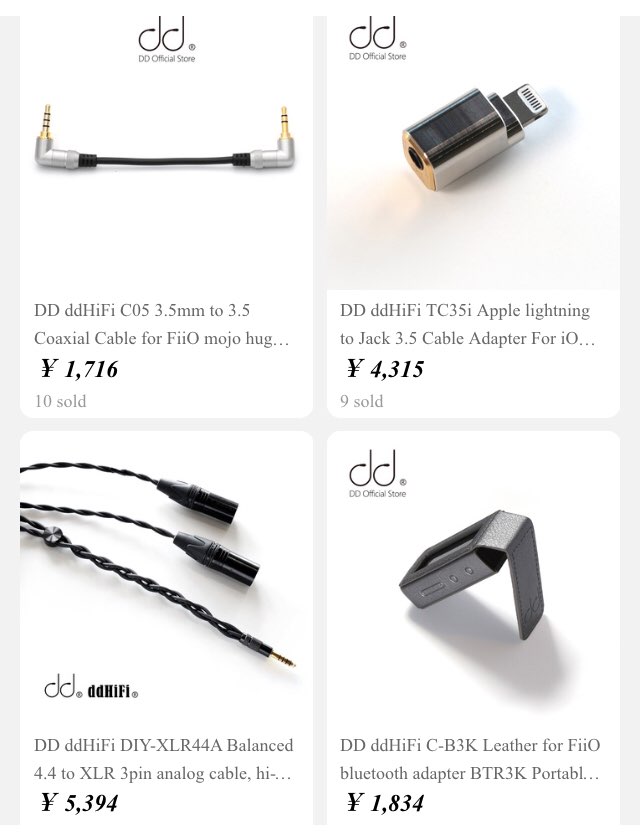Image resolution: width=640 pixels, height=840 pixels.
Task: Open the DIY-XLR44A balanced cable listing
Action: [166, 580]
